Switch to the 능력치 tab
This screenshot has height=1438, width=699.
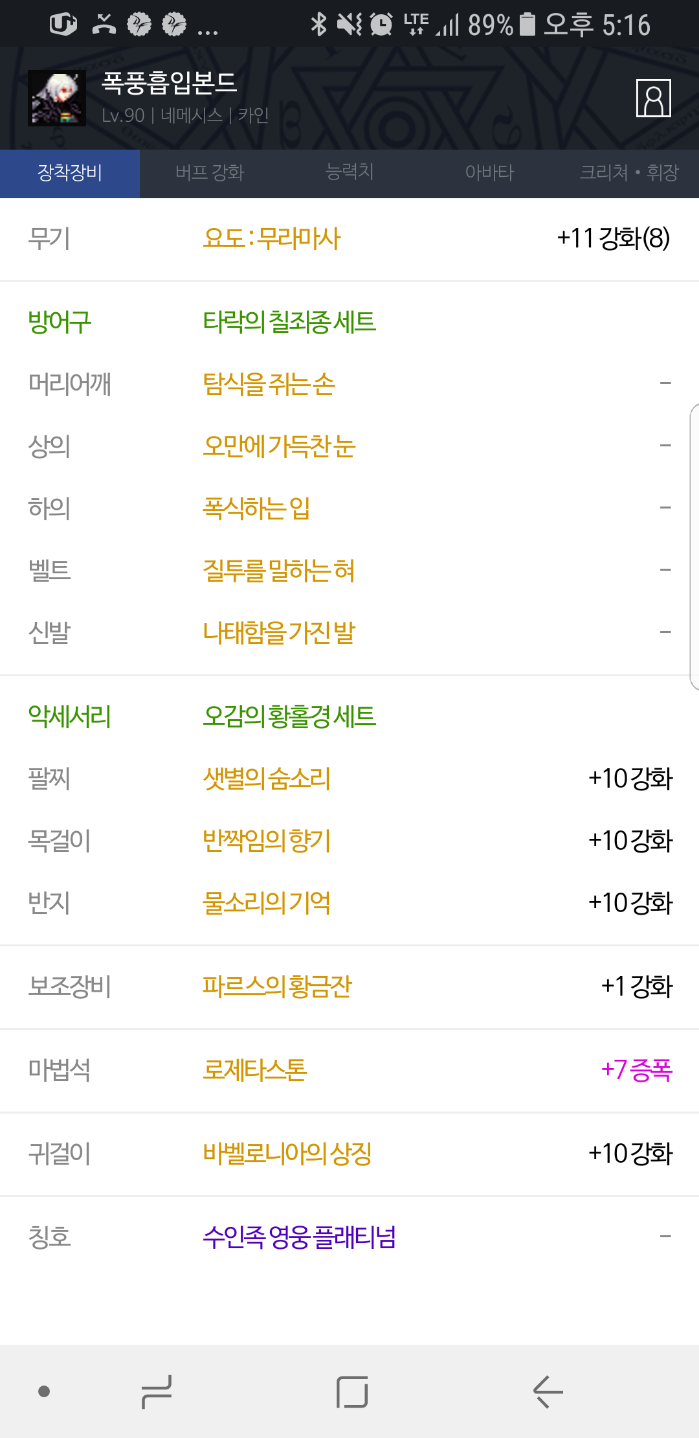point(349,172)
